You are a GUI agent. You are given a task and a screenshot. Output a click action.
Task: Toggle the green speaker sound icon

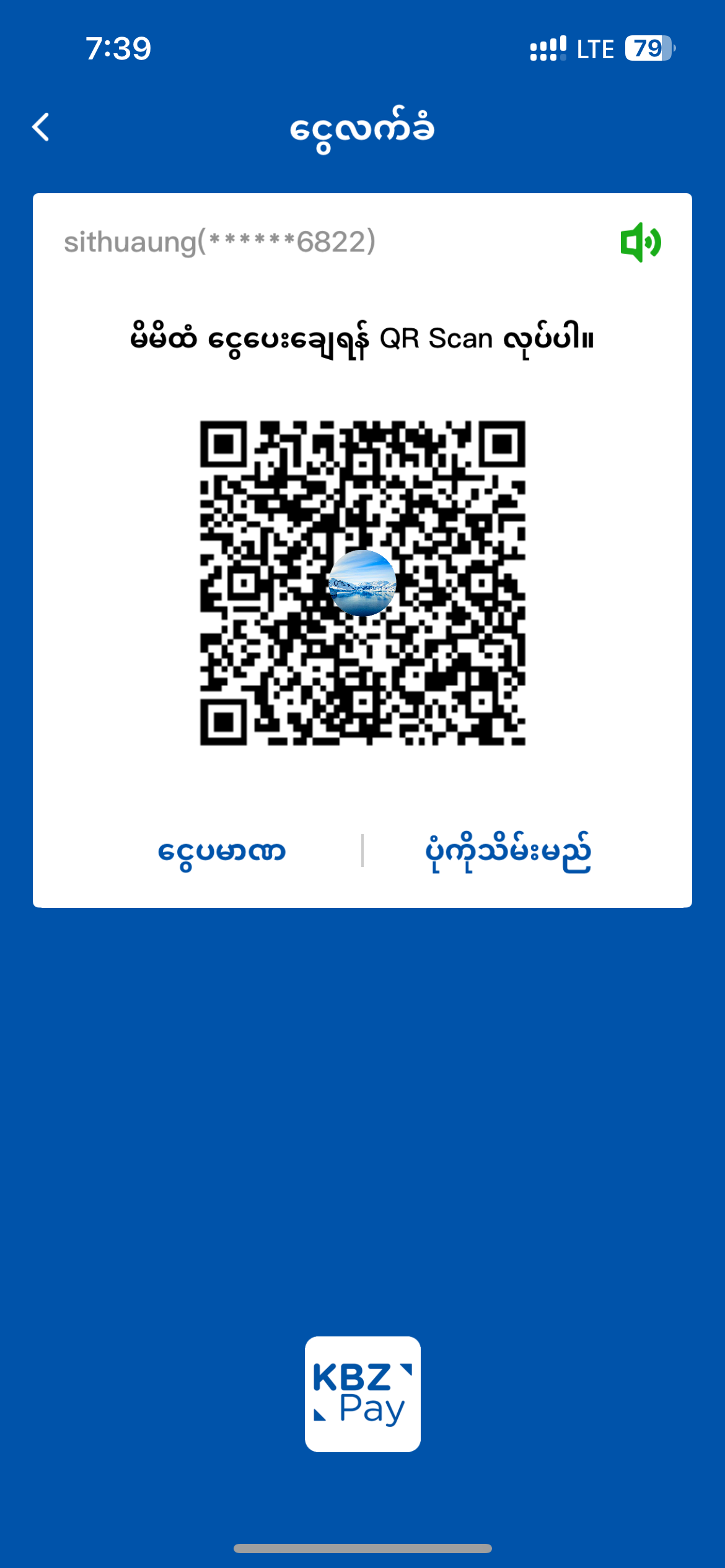641,242
